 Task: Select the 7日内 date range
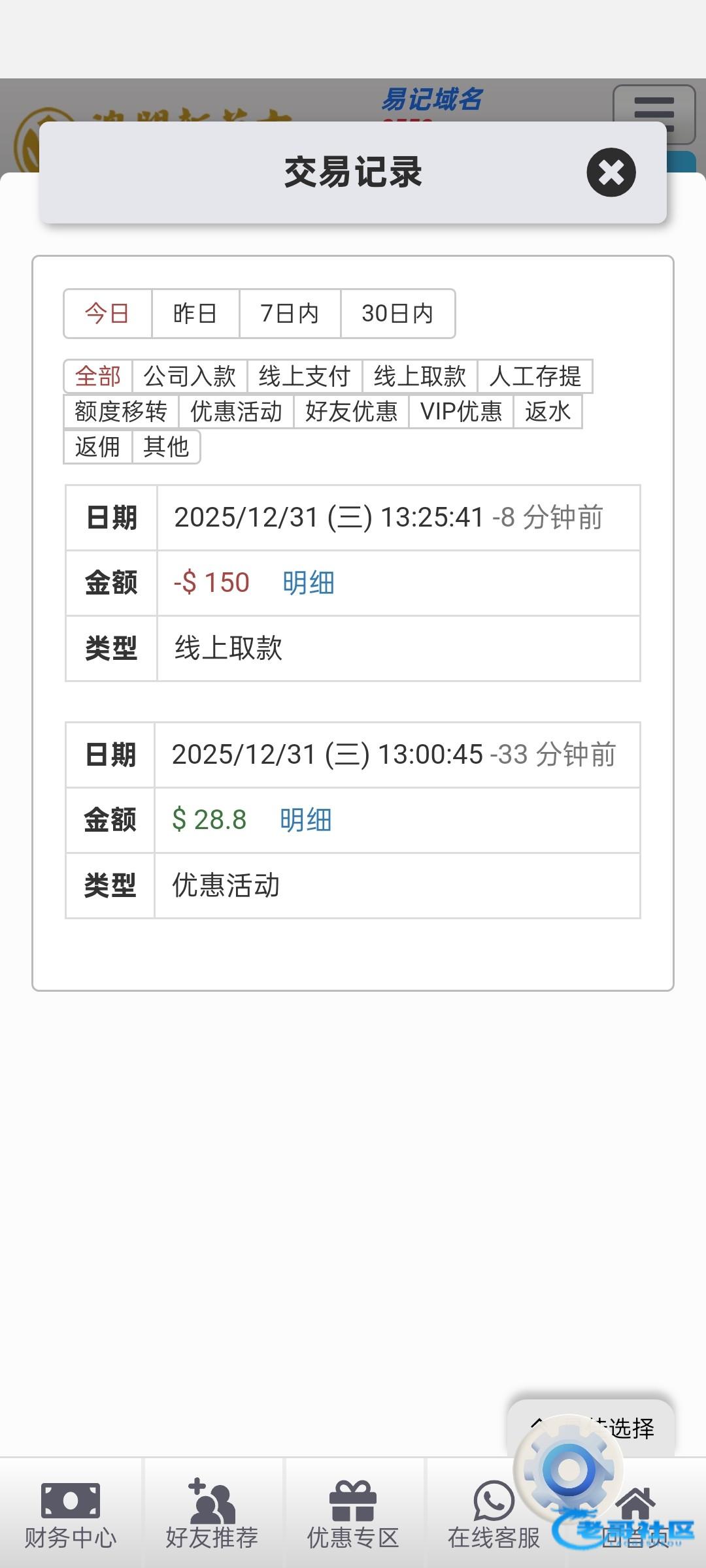point(290,314)
